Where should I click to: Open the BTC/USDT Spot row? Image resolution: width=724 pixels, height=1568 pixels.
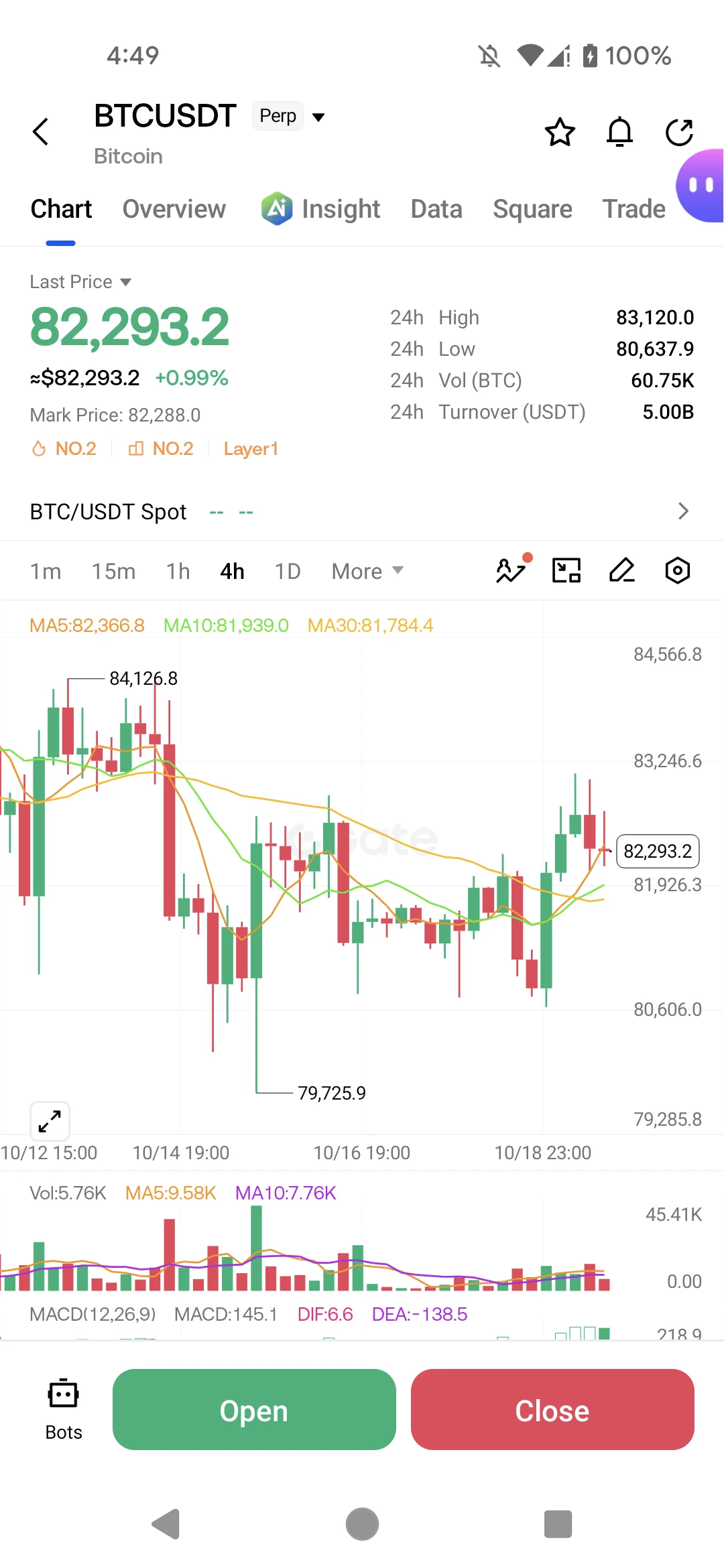point(362,511)
